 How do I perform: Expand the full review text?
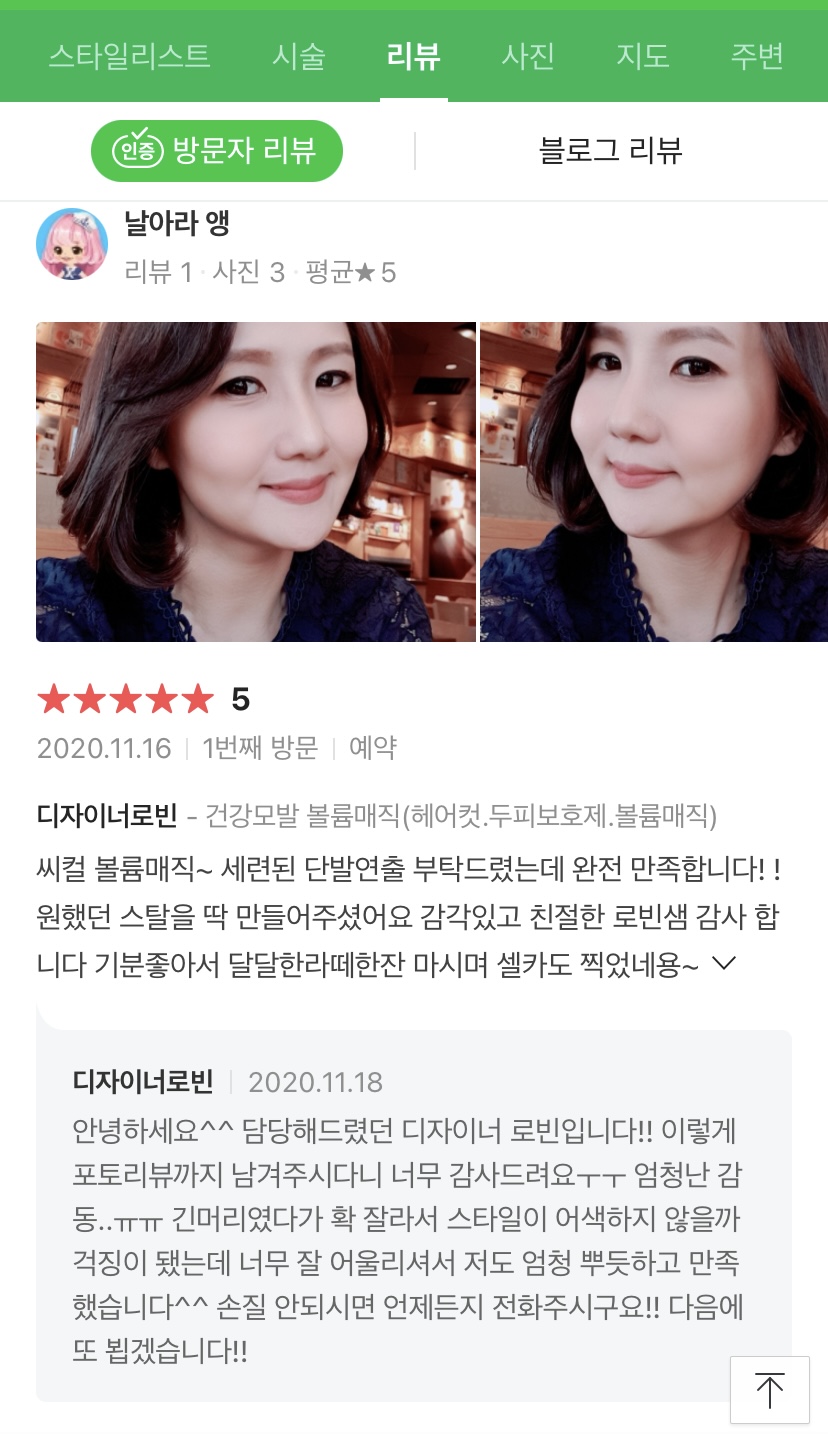coord(723,964)
